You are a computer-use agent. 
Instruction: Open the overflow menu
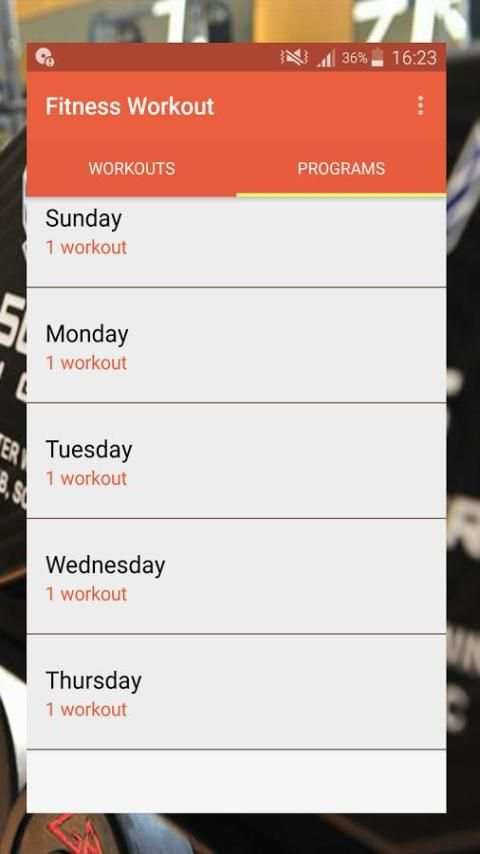point(420,106)
